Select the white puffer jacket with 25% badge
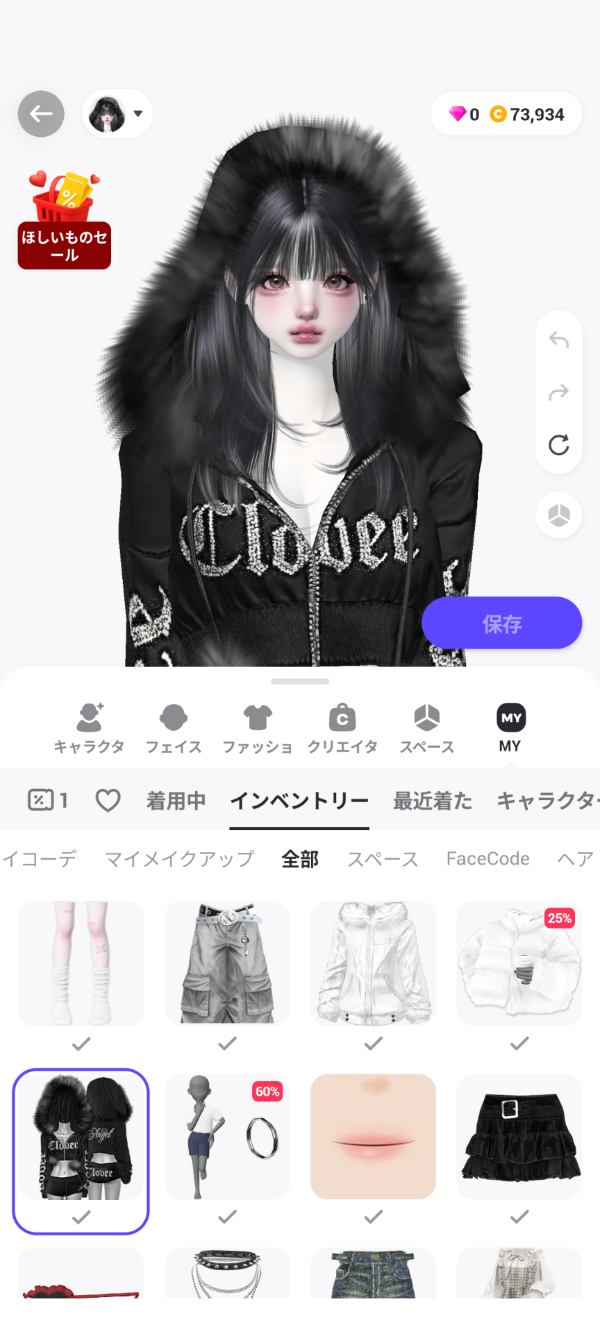Viewport: 600px width, 1333px height. [x=519, y=963]
